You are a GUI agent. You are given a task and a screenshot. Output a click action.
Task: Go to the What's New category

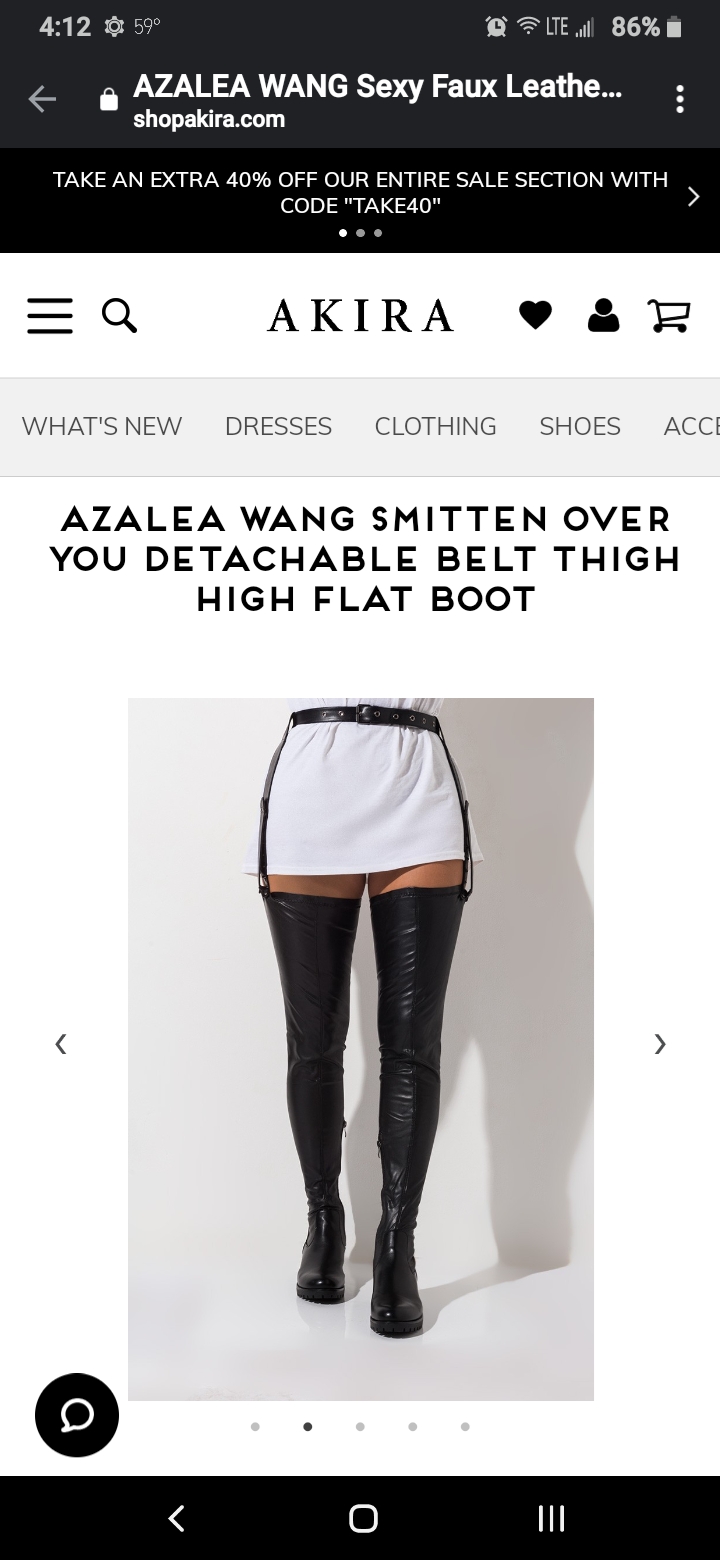click(102, 426)
